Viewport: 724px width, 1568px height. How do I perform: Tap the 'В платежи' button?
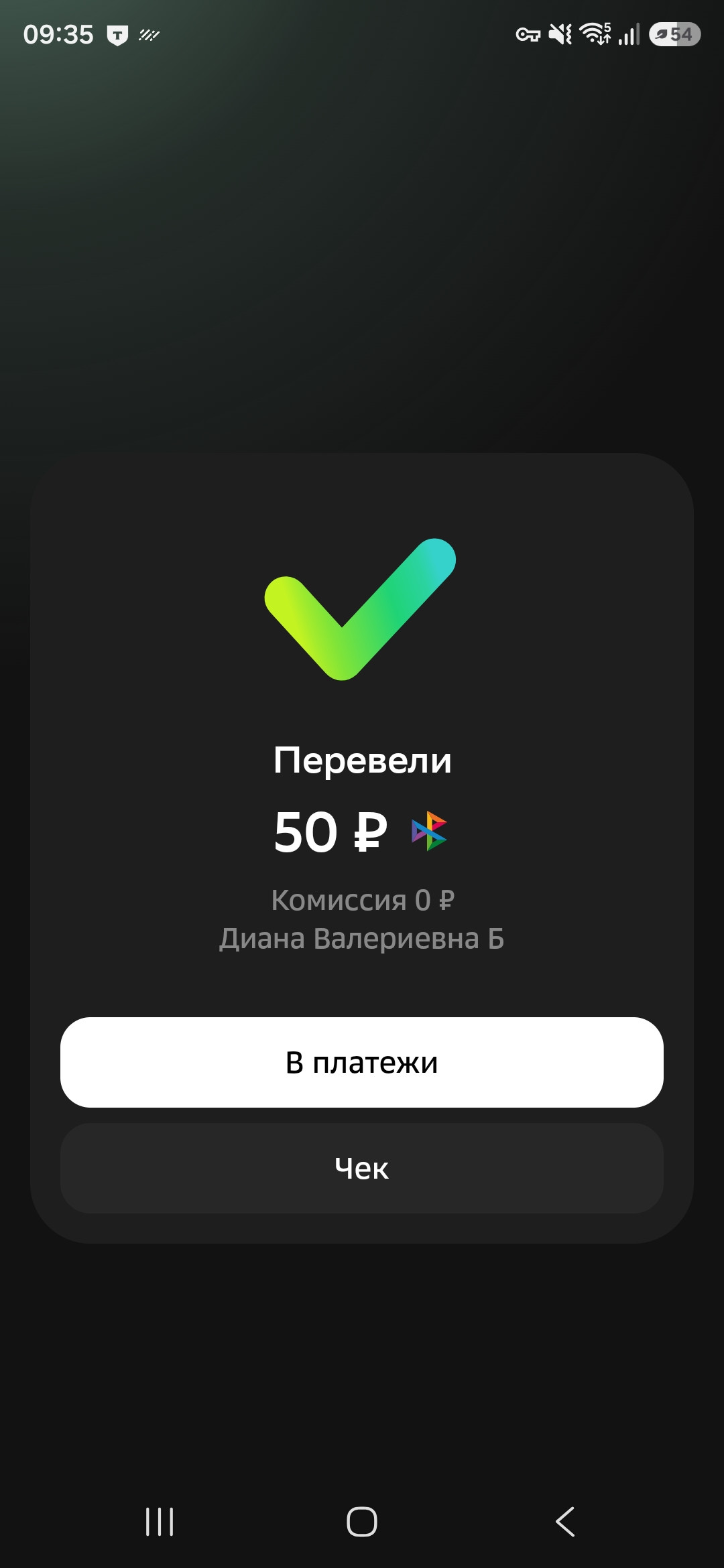pos(362,1062)
